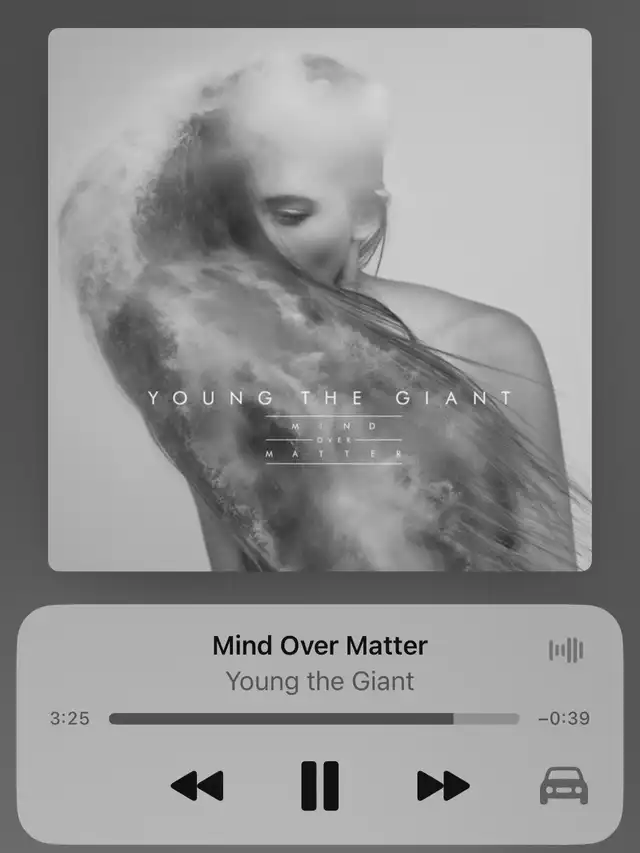The image size is (640, 853).
Task: Open the Young the Giant album artwork
Action: (x=320, y=300)
